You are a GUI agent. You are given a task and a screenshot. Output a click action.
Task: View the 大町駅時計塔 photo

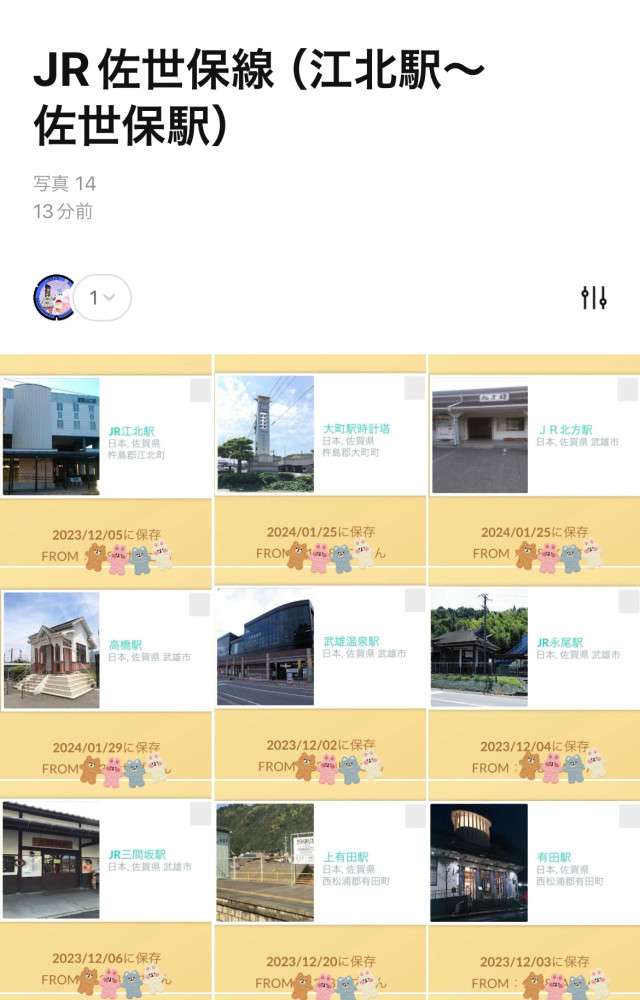(265, 434)
